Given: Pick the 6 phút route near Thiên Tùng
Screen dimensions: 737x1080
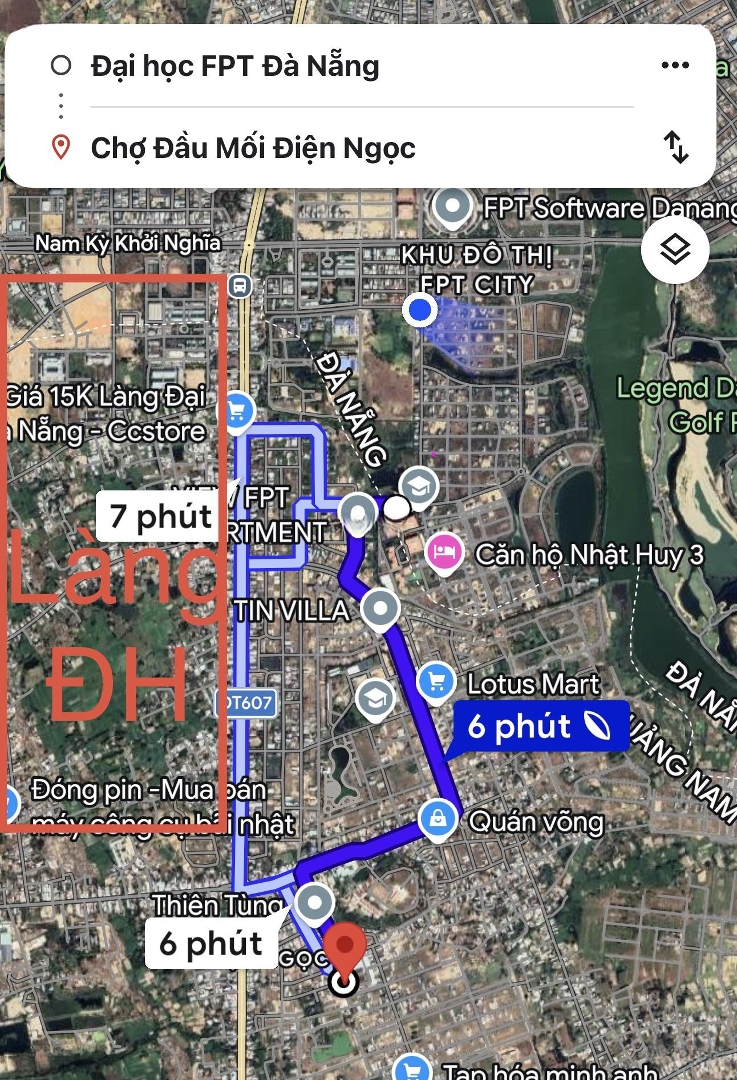Looking at the screenshot, I should pos(211,943).
